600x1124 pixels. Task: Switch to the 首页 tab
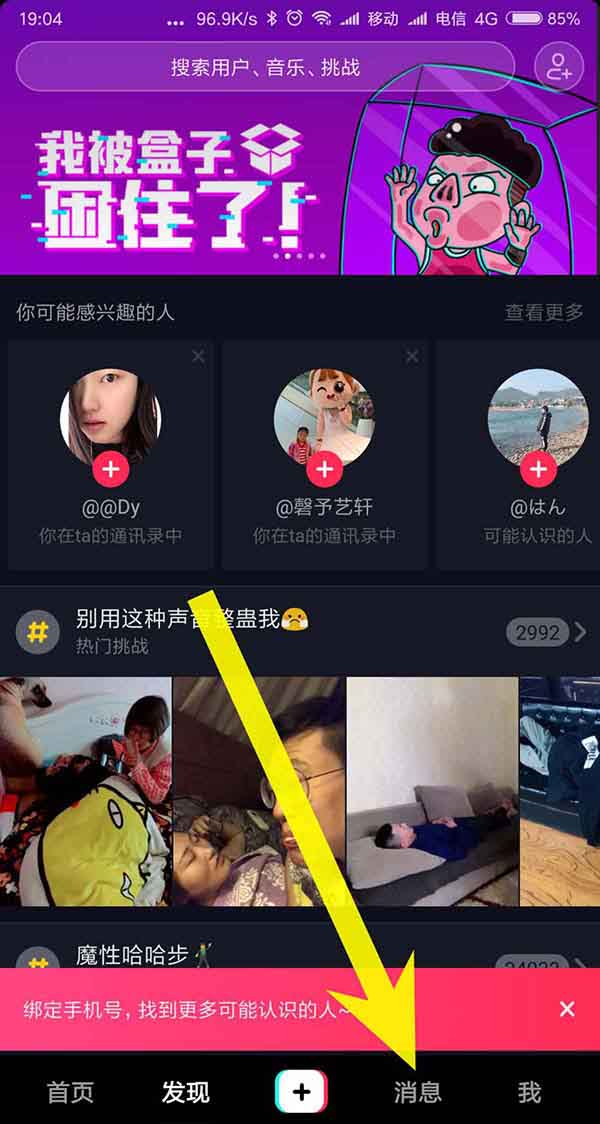(x=70, y=1092)
